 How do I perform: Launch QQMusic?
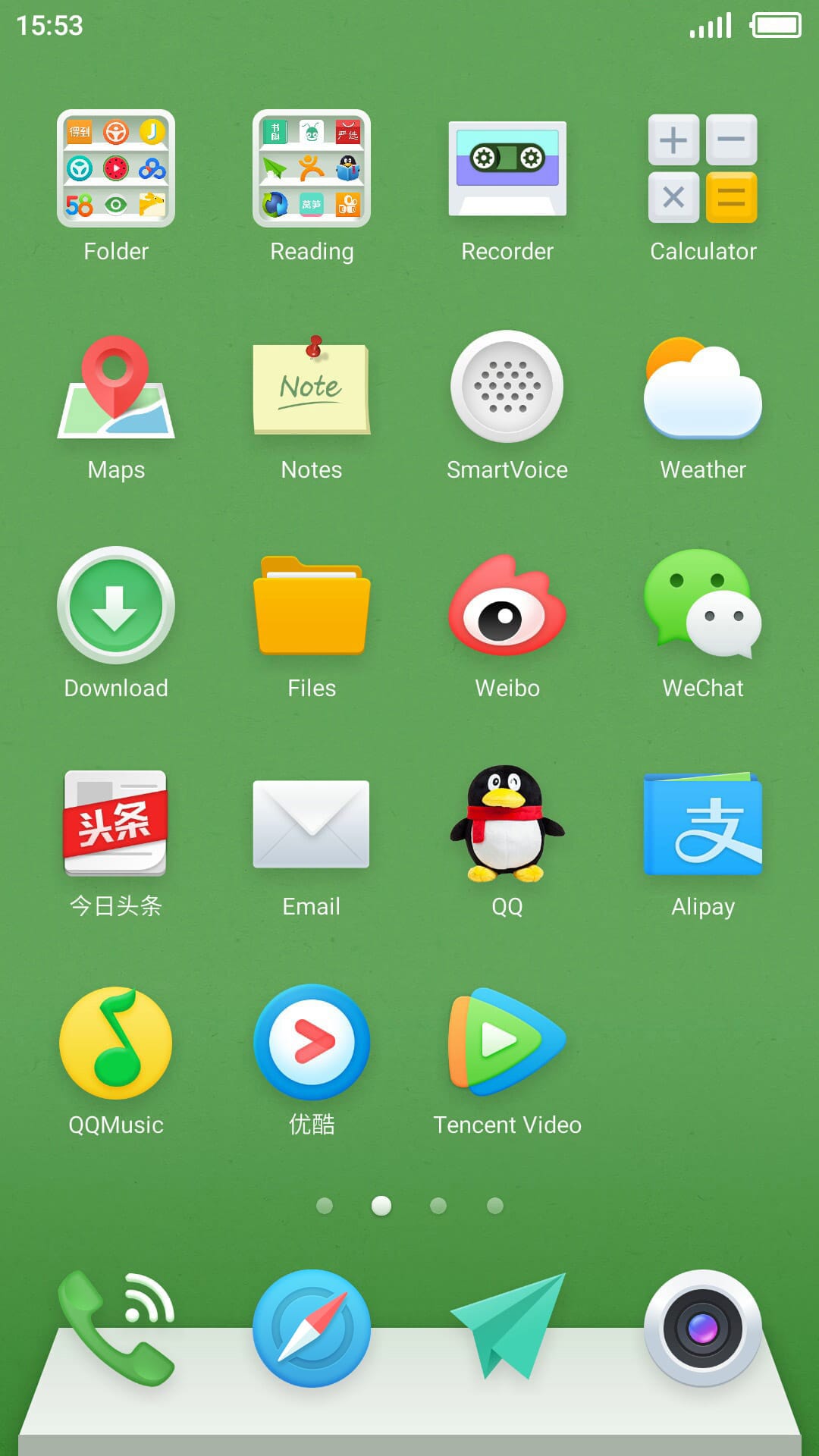(116, 1043)
